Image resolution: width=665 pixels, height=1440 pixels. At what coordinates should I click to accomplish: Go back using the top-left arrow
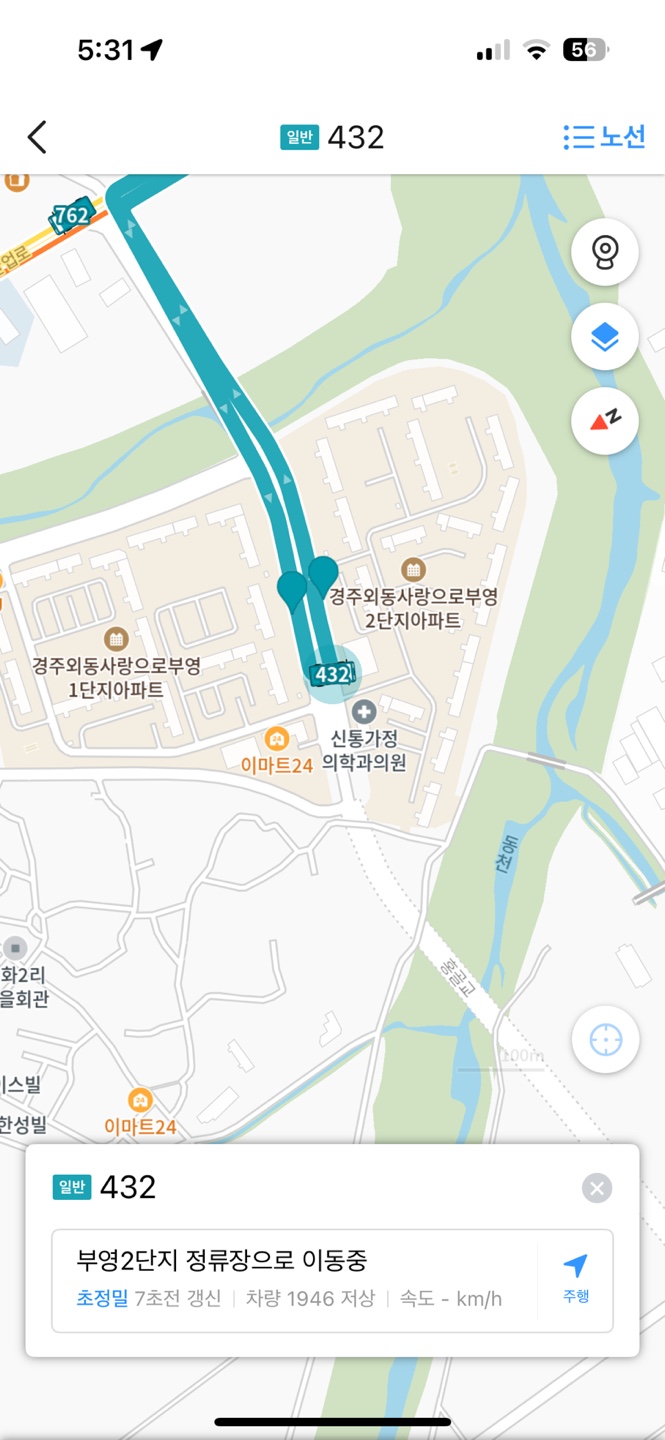coord(37,137)
